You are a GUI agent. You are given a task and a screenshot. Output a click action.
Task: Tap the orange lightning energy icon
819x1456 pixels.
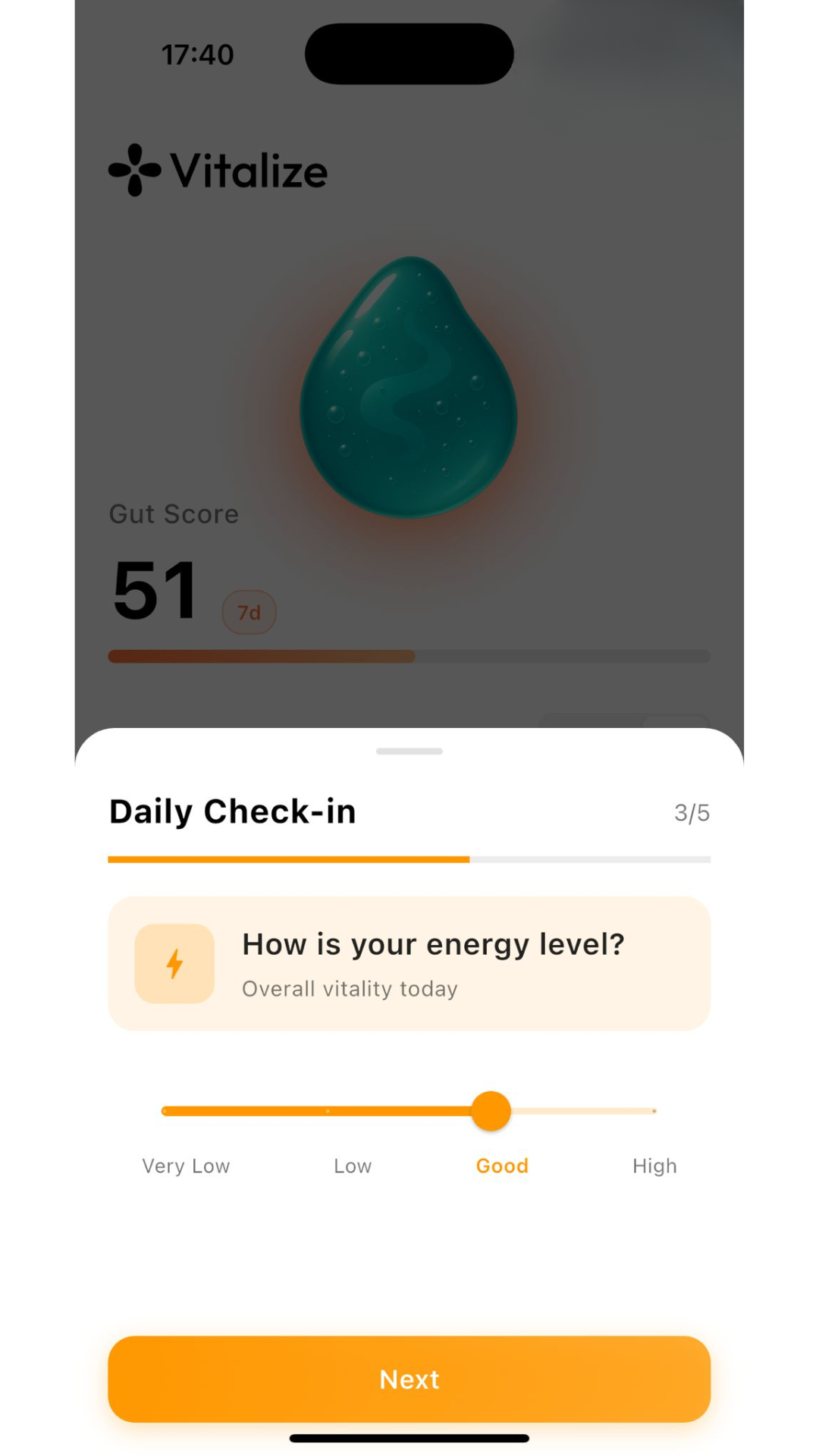(174, 963)
